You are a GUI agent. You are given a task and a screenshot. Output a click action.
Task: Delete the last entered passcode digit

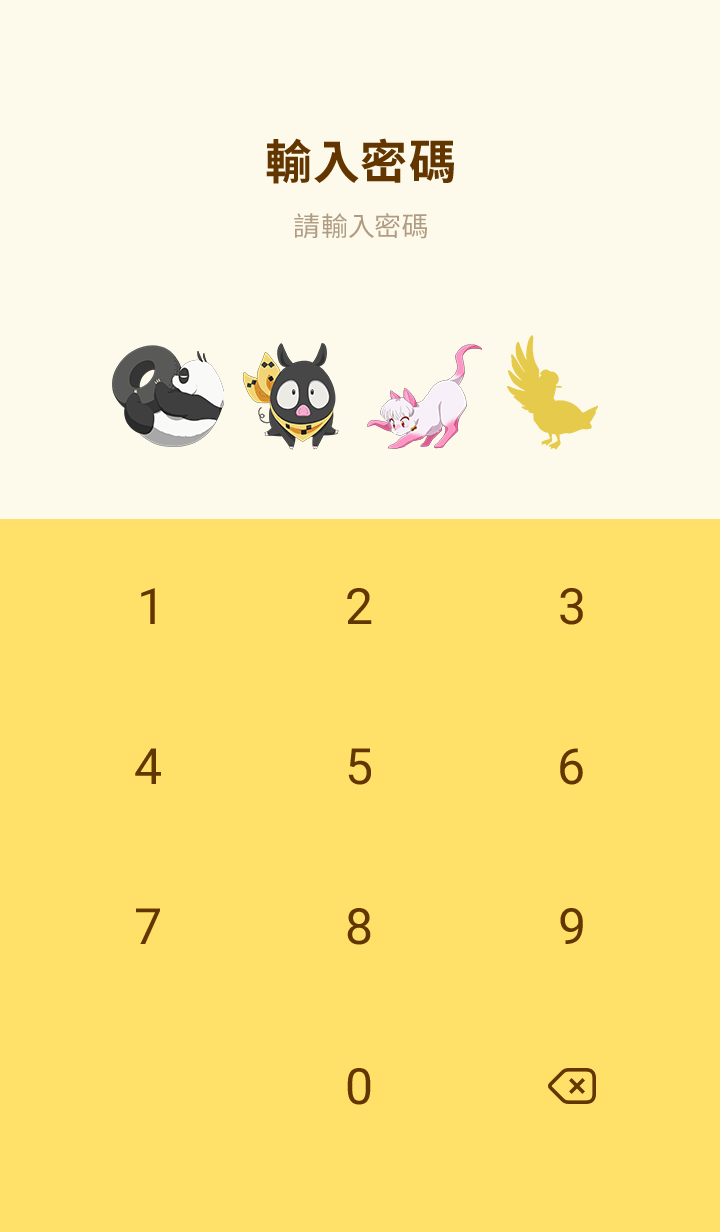572,1086
